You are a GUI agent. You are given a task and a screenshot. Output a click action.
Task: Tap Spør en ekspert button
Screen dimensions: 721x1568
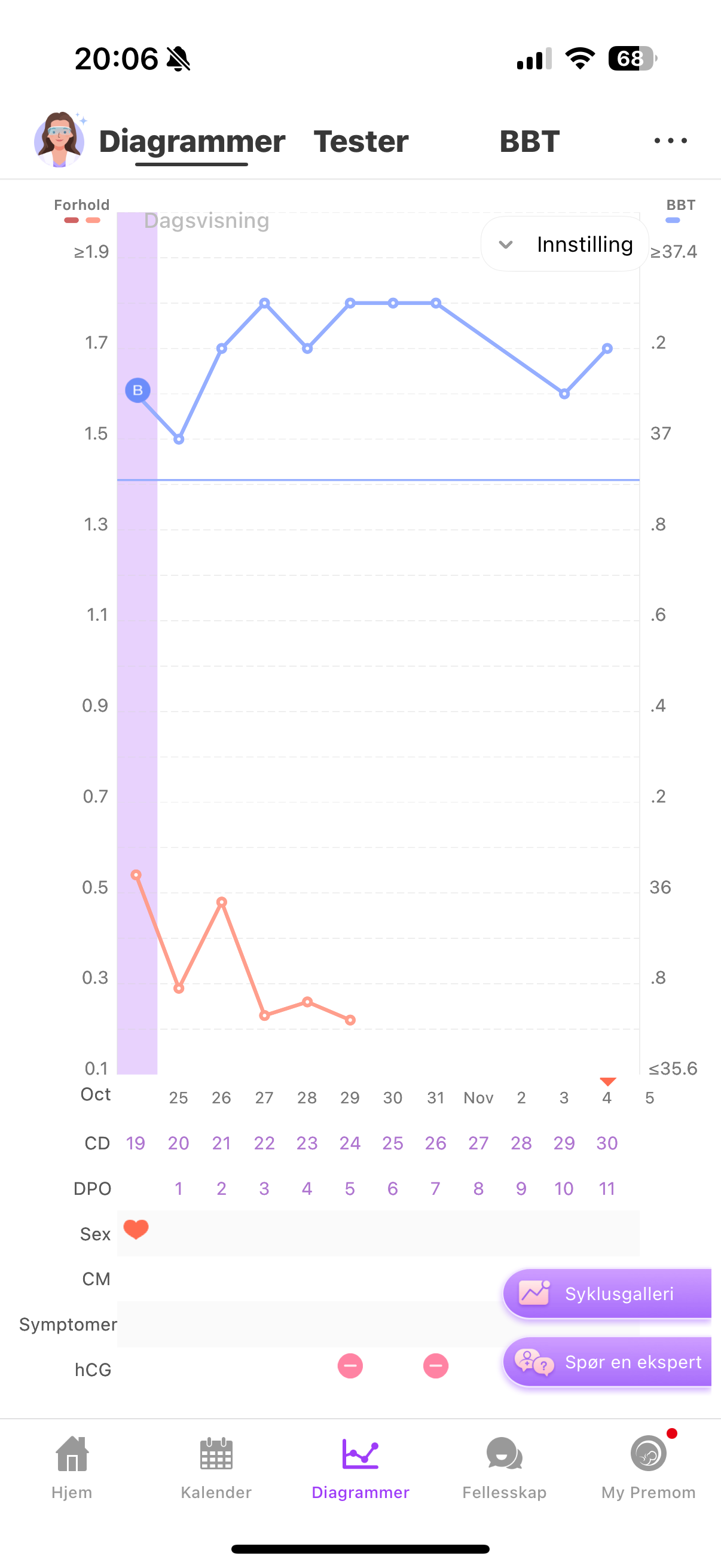tap(607, 1362)
